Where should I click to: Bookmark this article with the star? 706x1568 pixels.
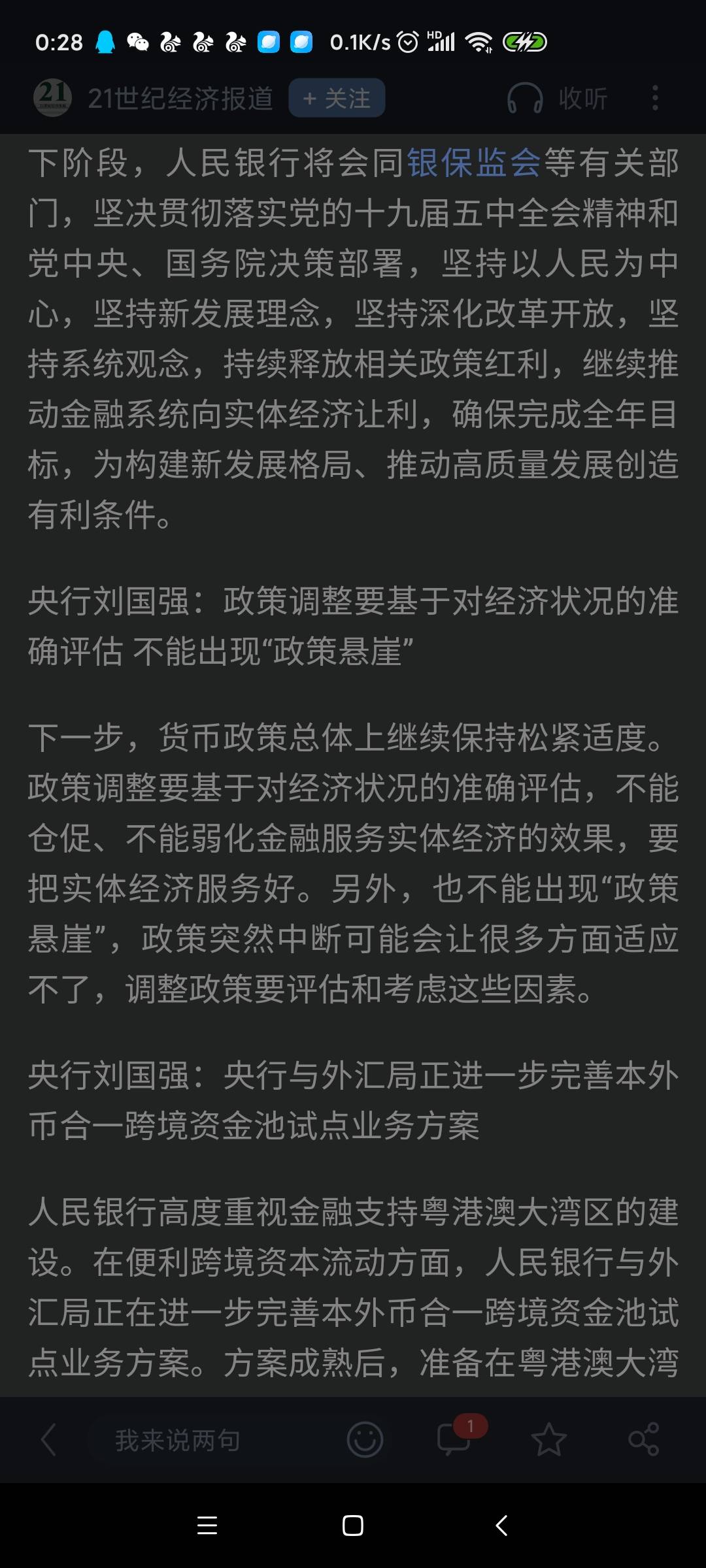pyautogui.click(x=548, y=1439)
